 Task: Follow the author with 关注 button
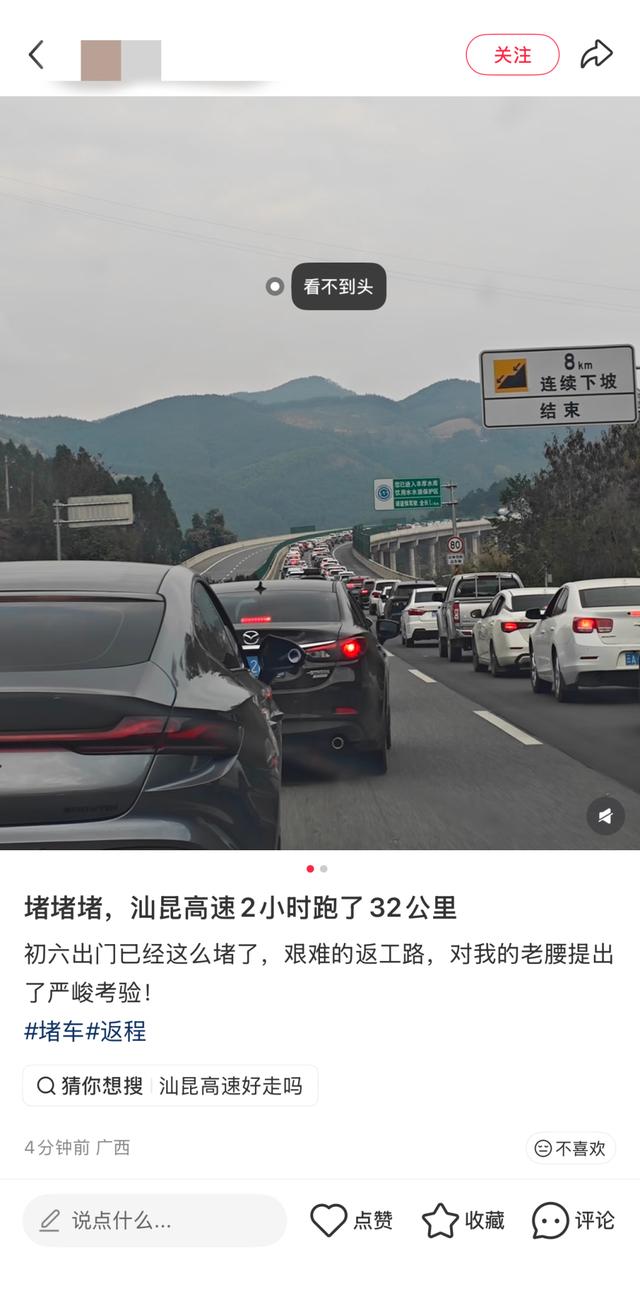(512, 55)
